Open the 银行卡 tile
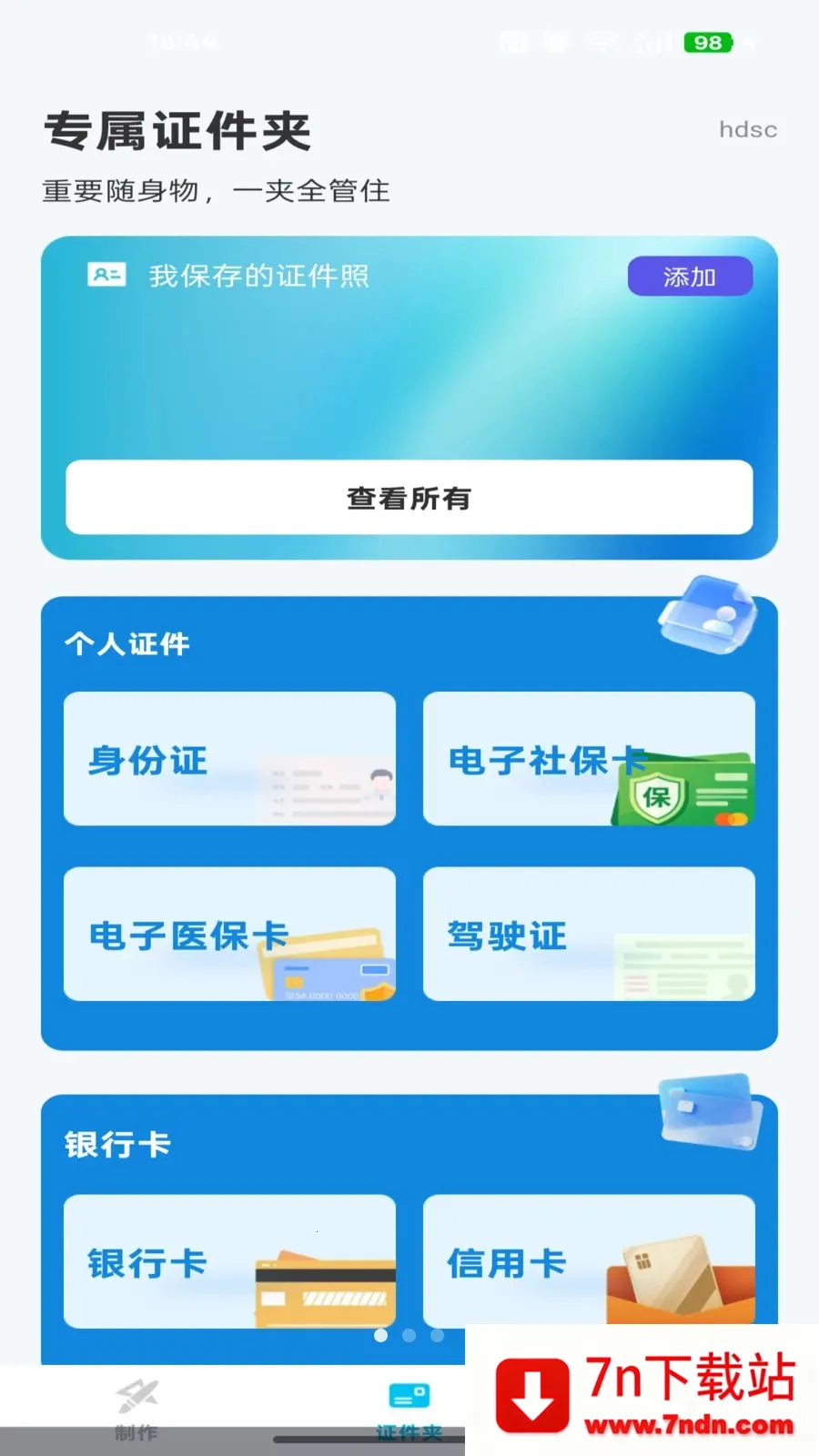The width and height of the screenshot is (819, 1456). click(229, 1261)
